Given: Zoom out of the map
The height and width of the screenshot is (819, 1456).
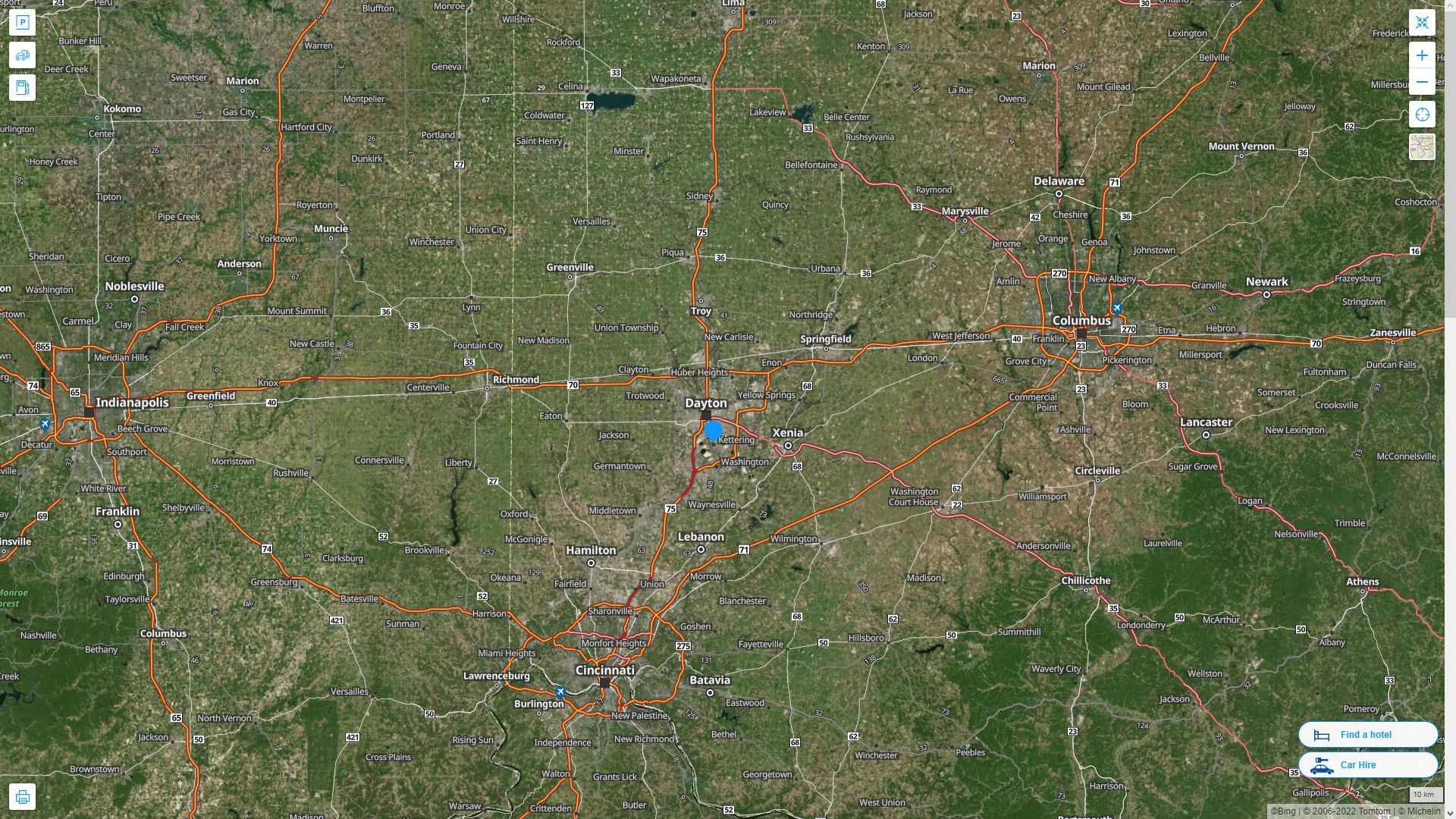Looking at the screenshot, I should (1422, 82).
